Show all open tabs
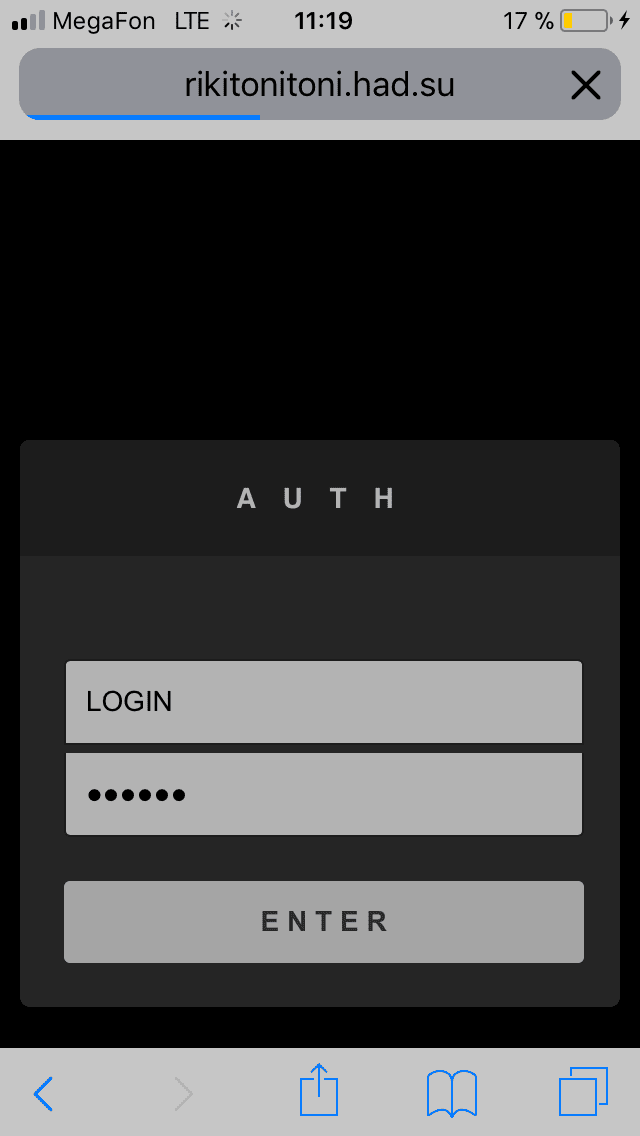Screen dimensions: 640x1136 click(583, 1091)
